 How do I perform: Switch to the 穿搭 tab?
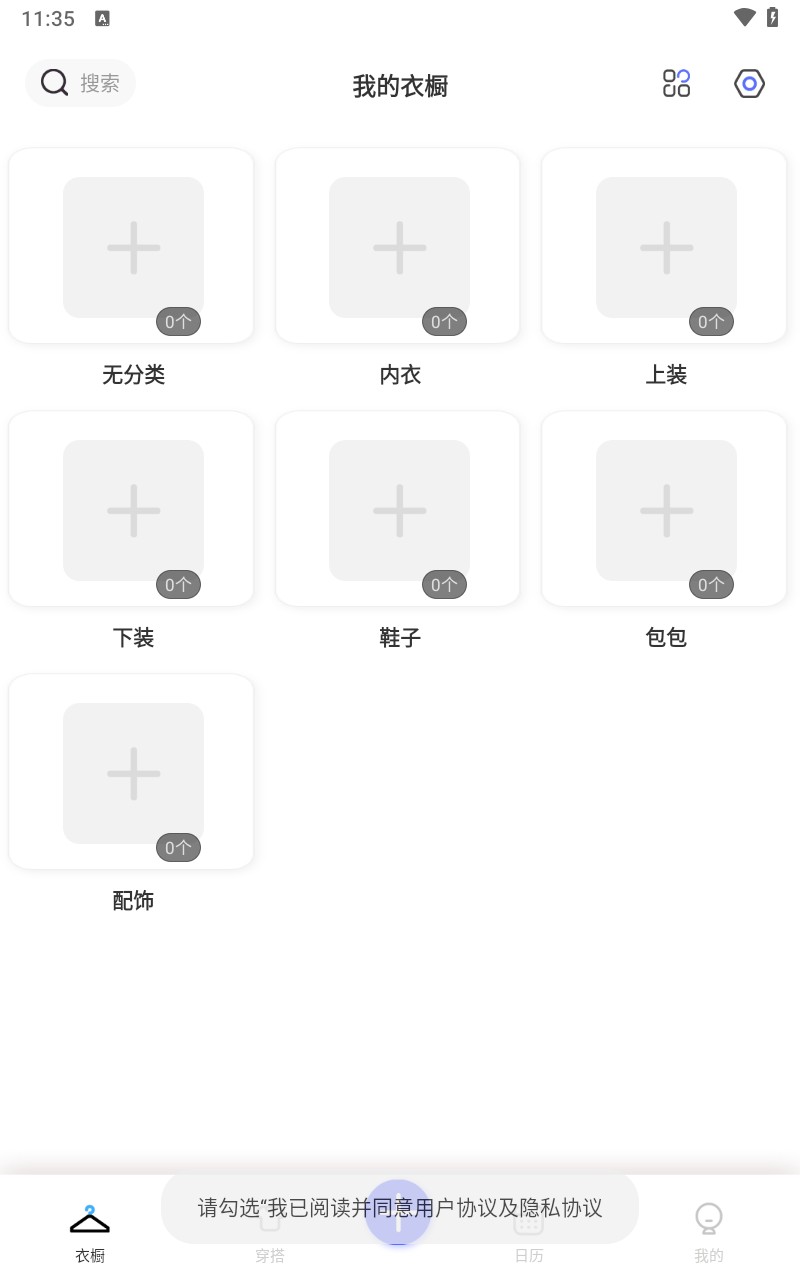(x=269, y=1230)
